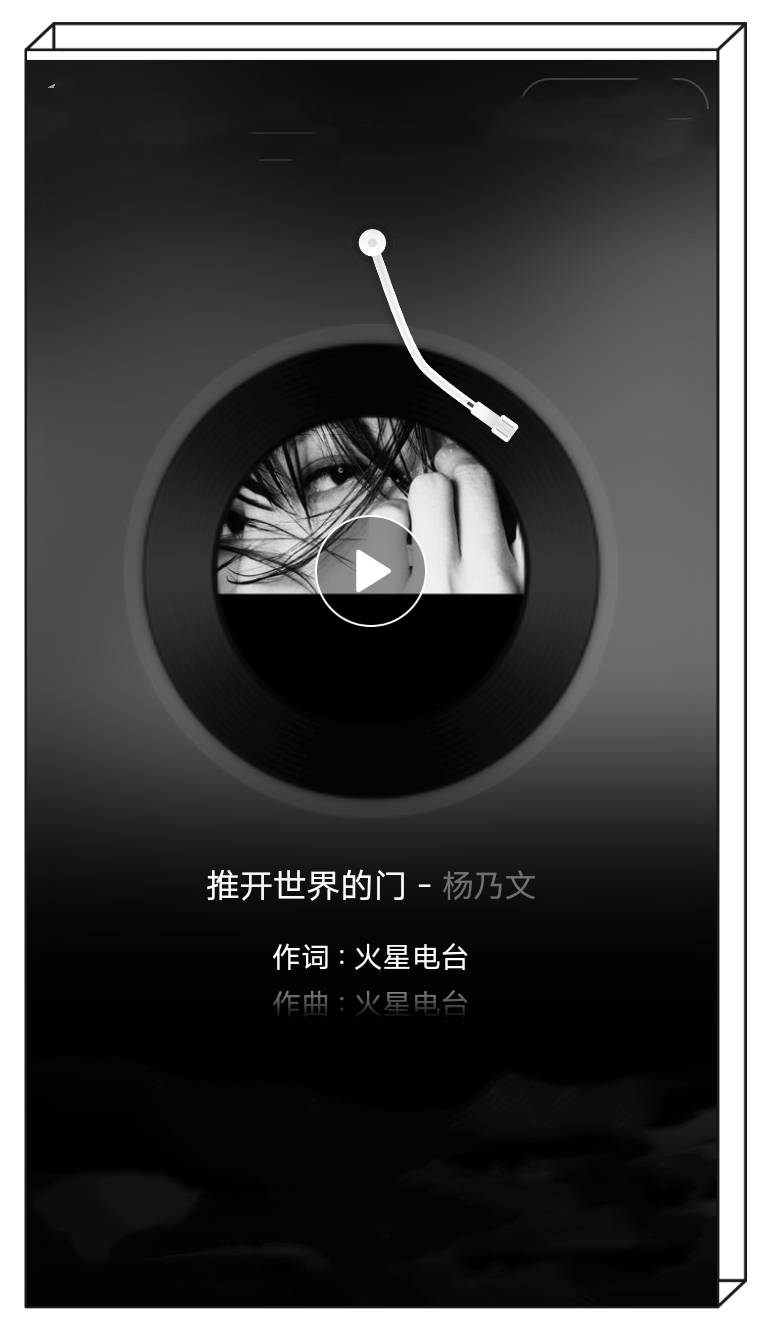The width and height of the screenshot is (771, 1329).
Task: Play the song 推开世界的门
Action: coord(371,571)
